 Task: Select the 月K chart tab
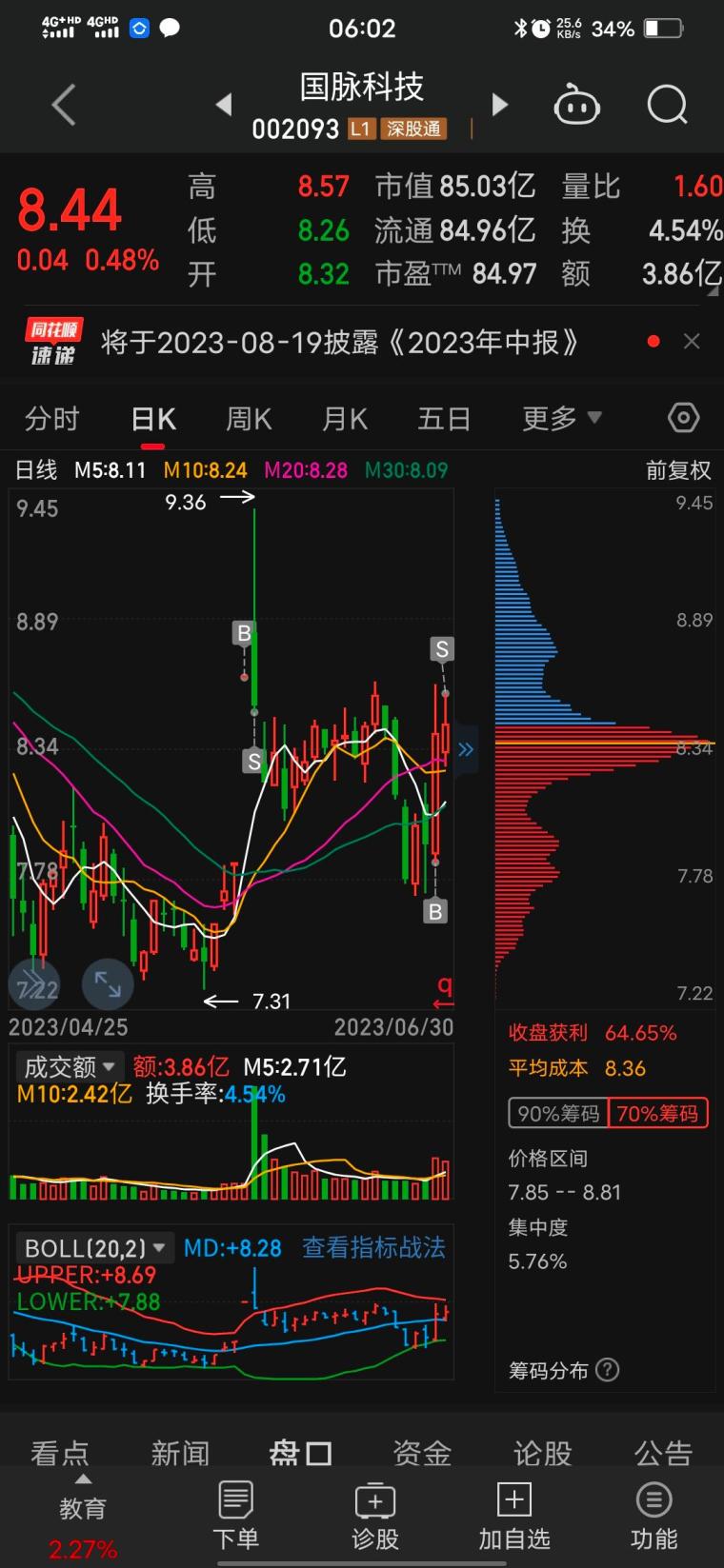coord(345,419)
